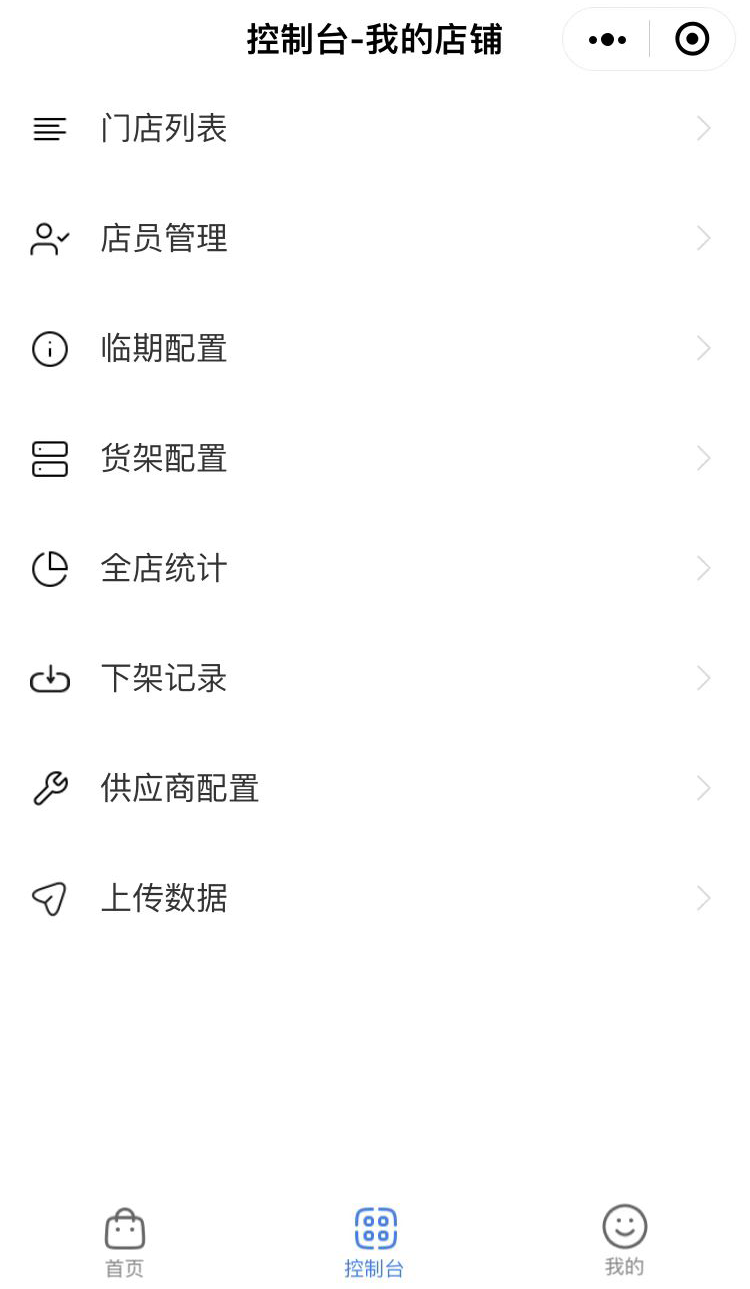Open the mini program more-options menu
The image size is (750, 1289).
607,40
